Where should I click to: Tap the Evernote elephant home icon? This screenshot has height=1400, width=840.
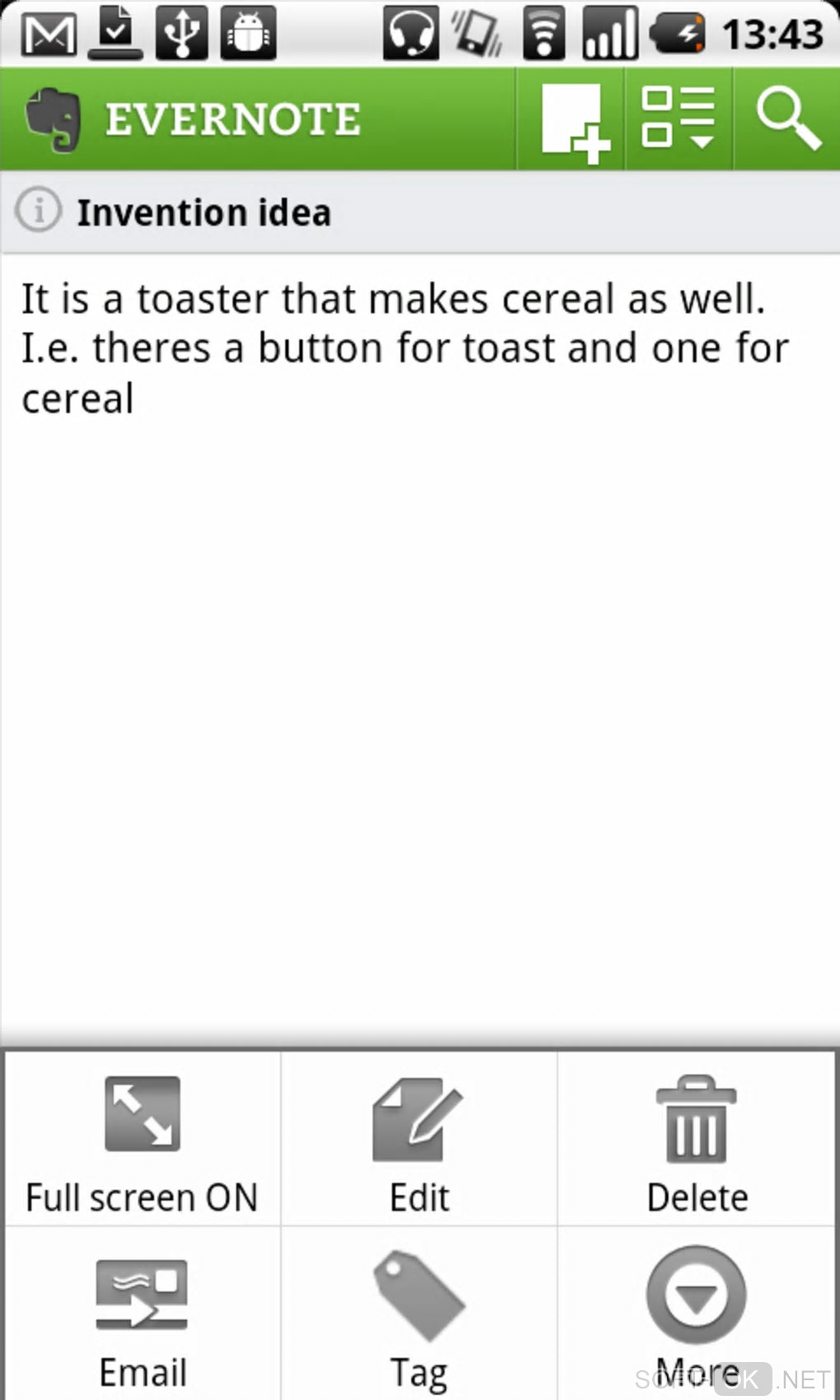[54, 119]
